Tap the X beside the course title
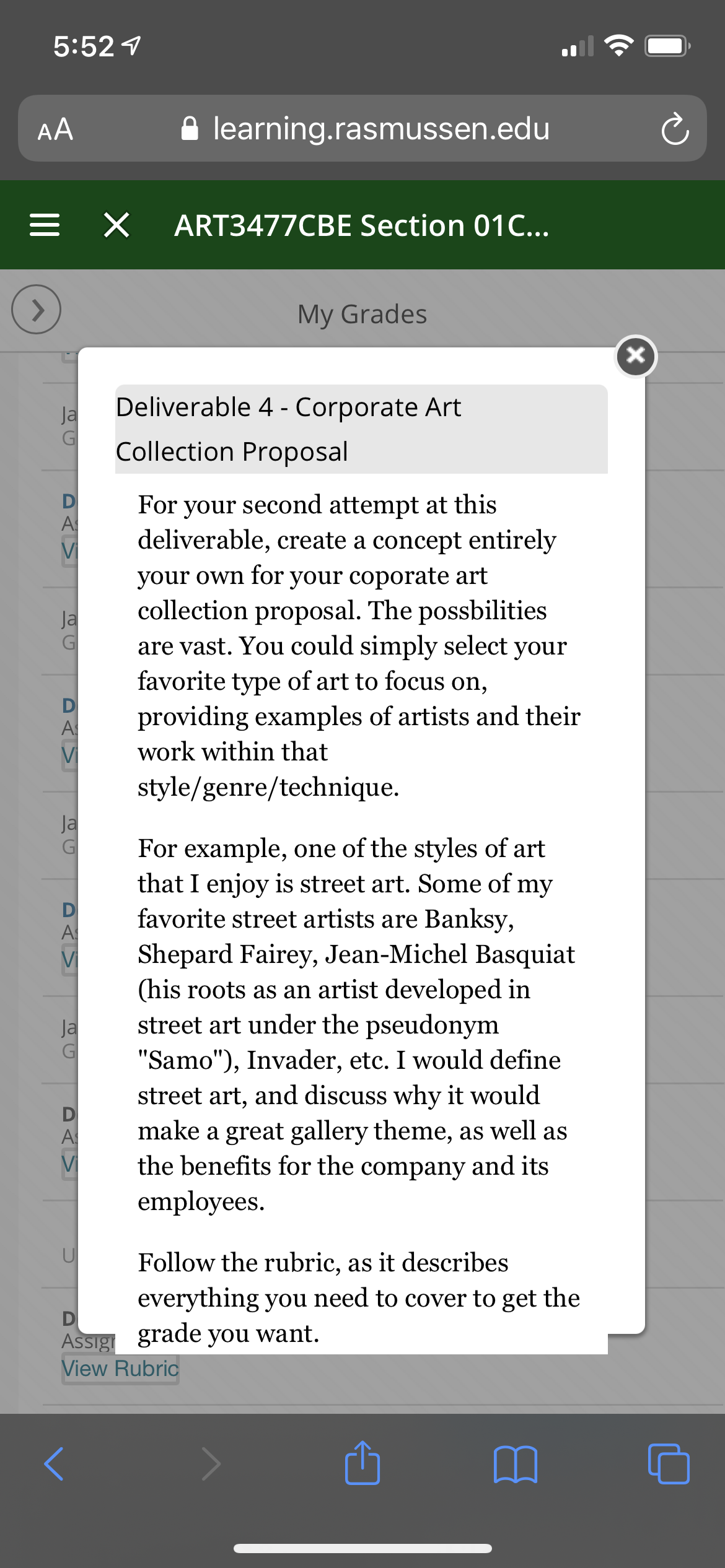 [x=116, y=225]
